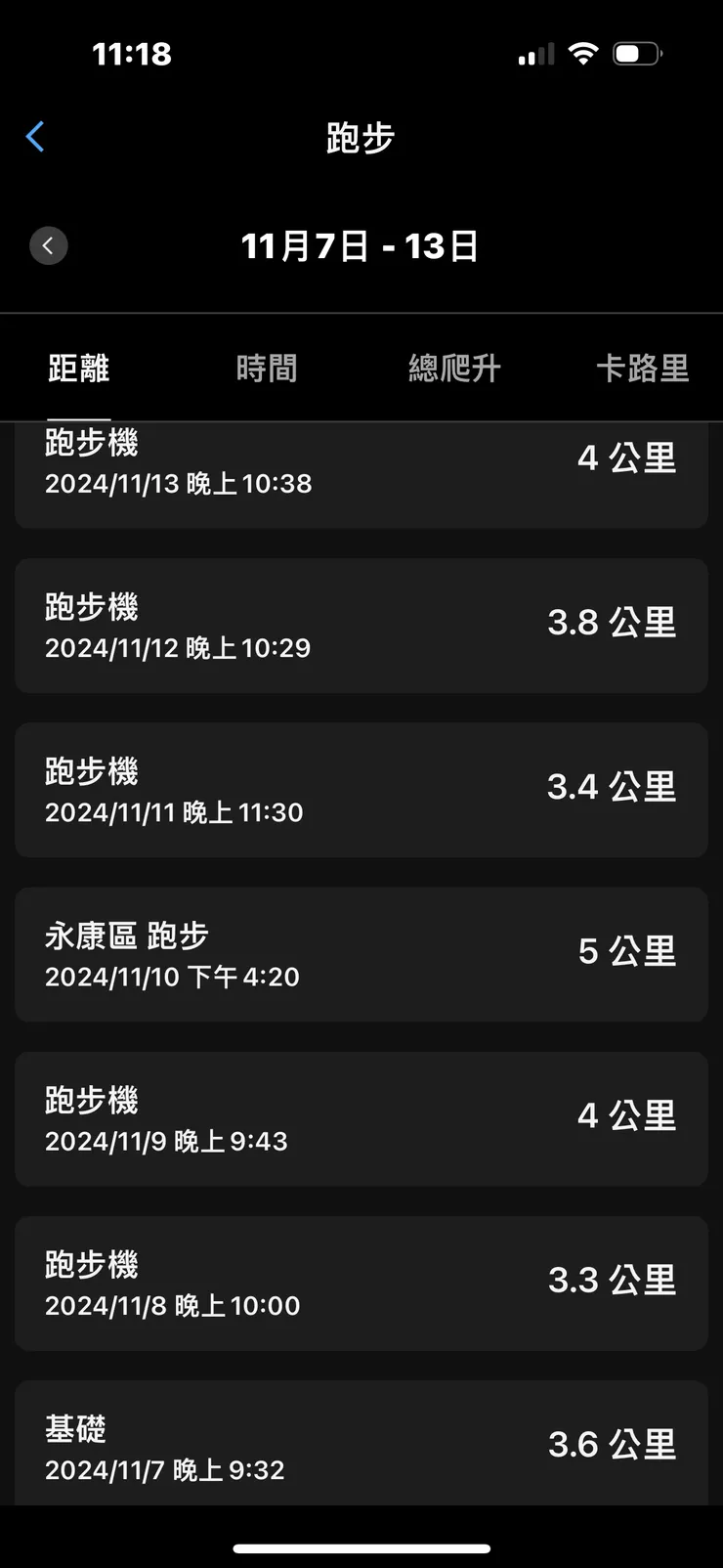Open the 11月7日 - 13日 date header

pos(361,246)
